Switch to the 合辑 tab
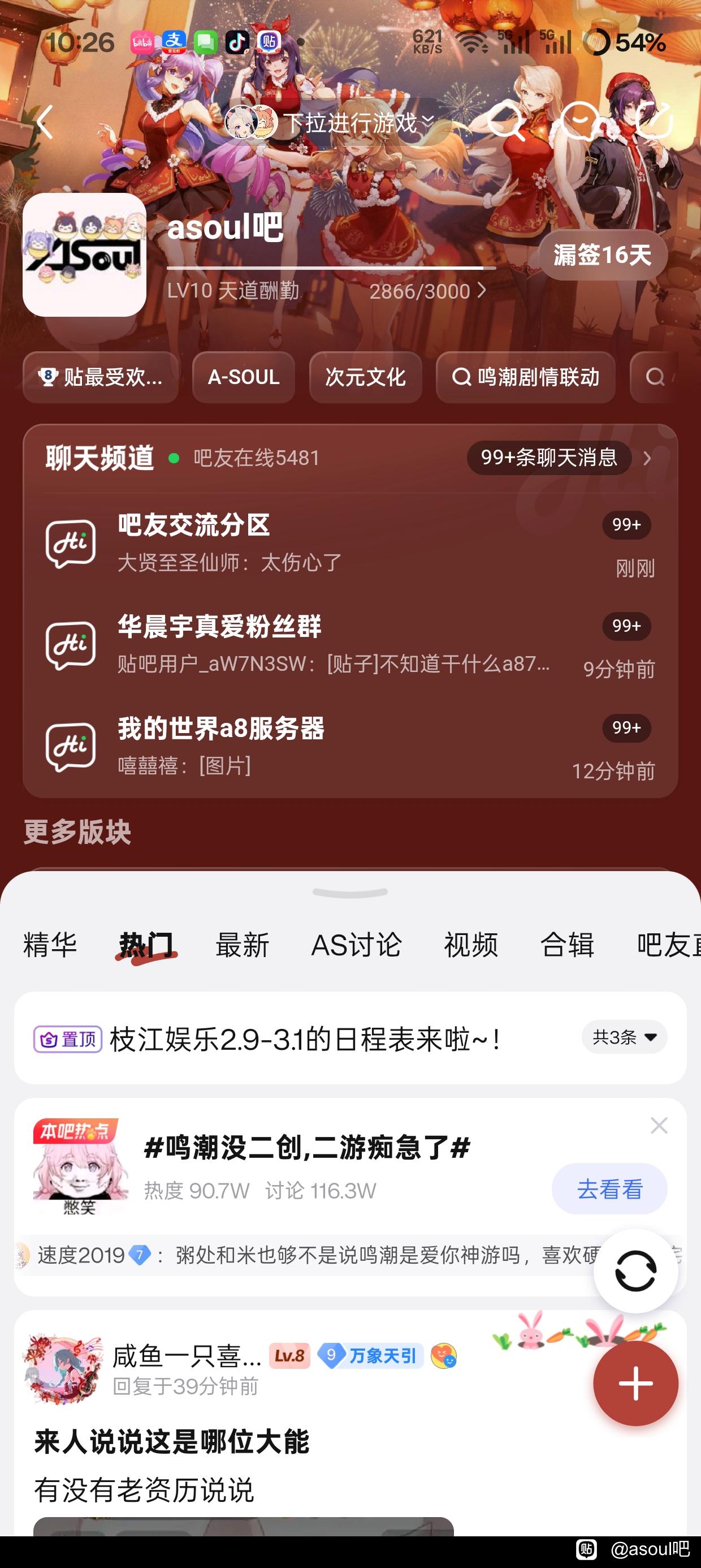This screenshot has width=701, height=1568. point(567,945)
